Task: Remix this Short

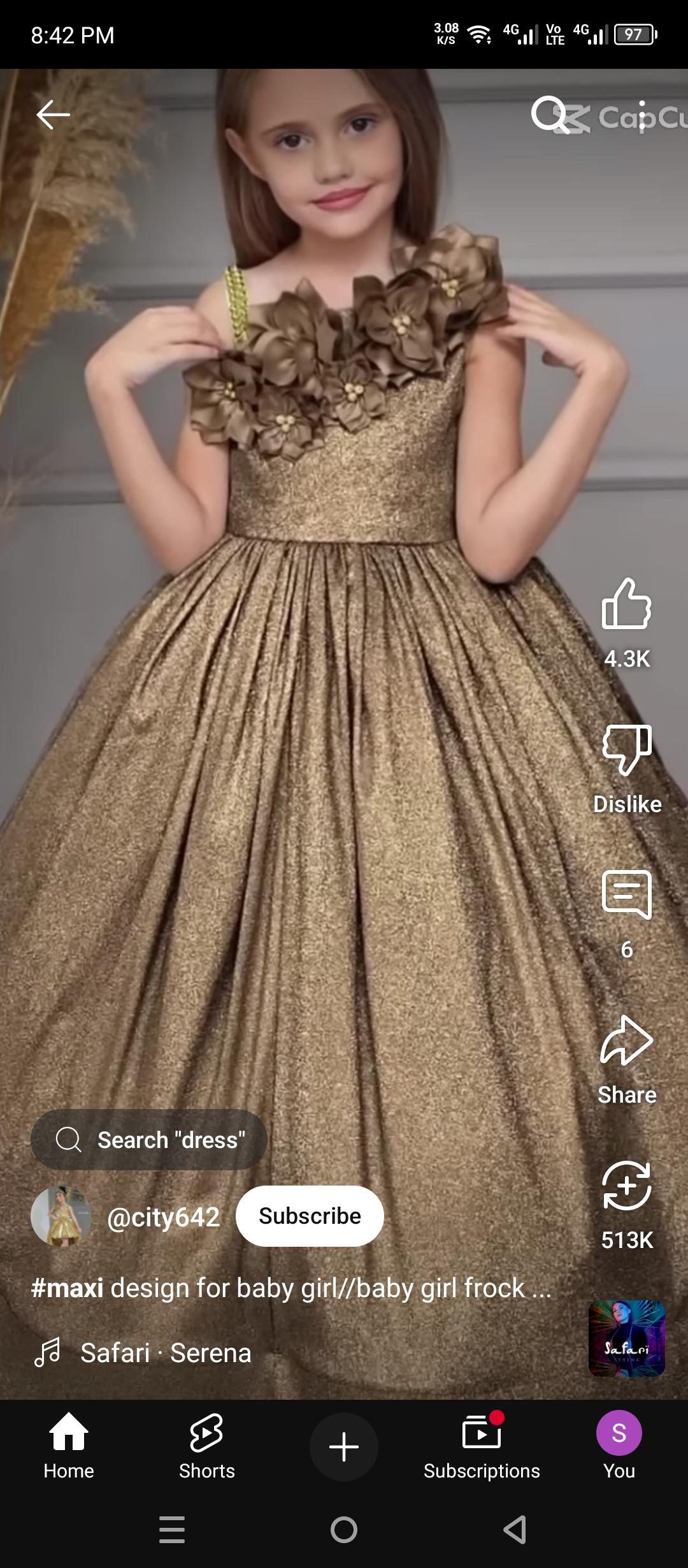Action: (x=627, y=1186)
